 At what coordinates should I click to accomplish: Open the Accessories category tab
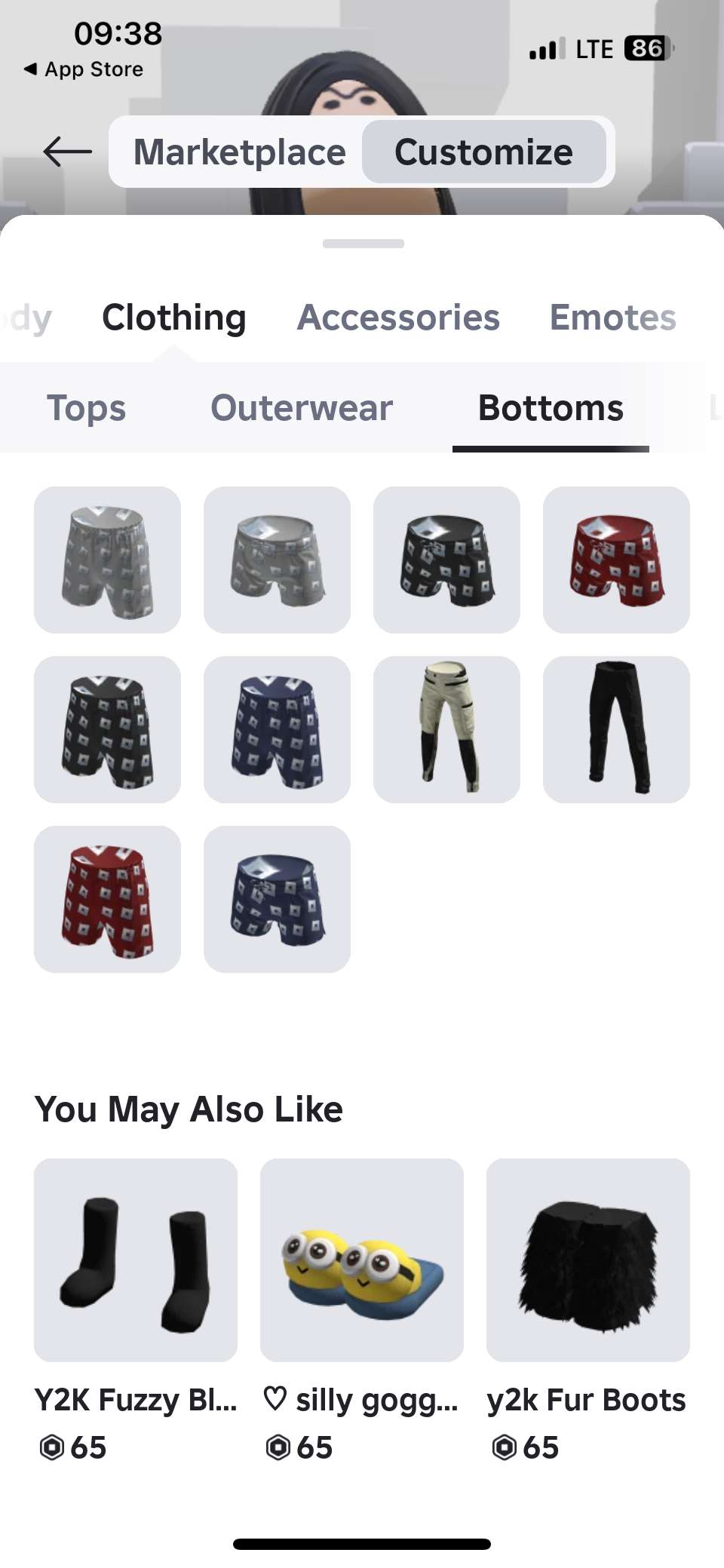(x=398, y=318)
